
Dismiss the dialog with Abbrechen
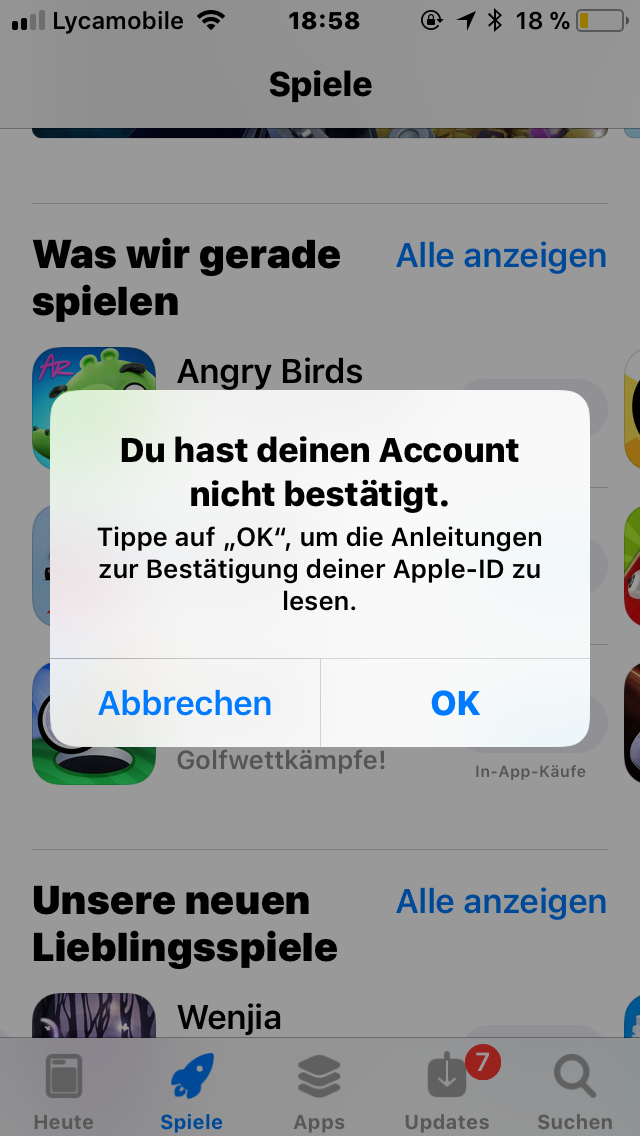(185, 703)
